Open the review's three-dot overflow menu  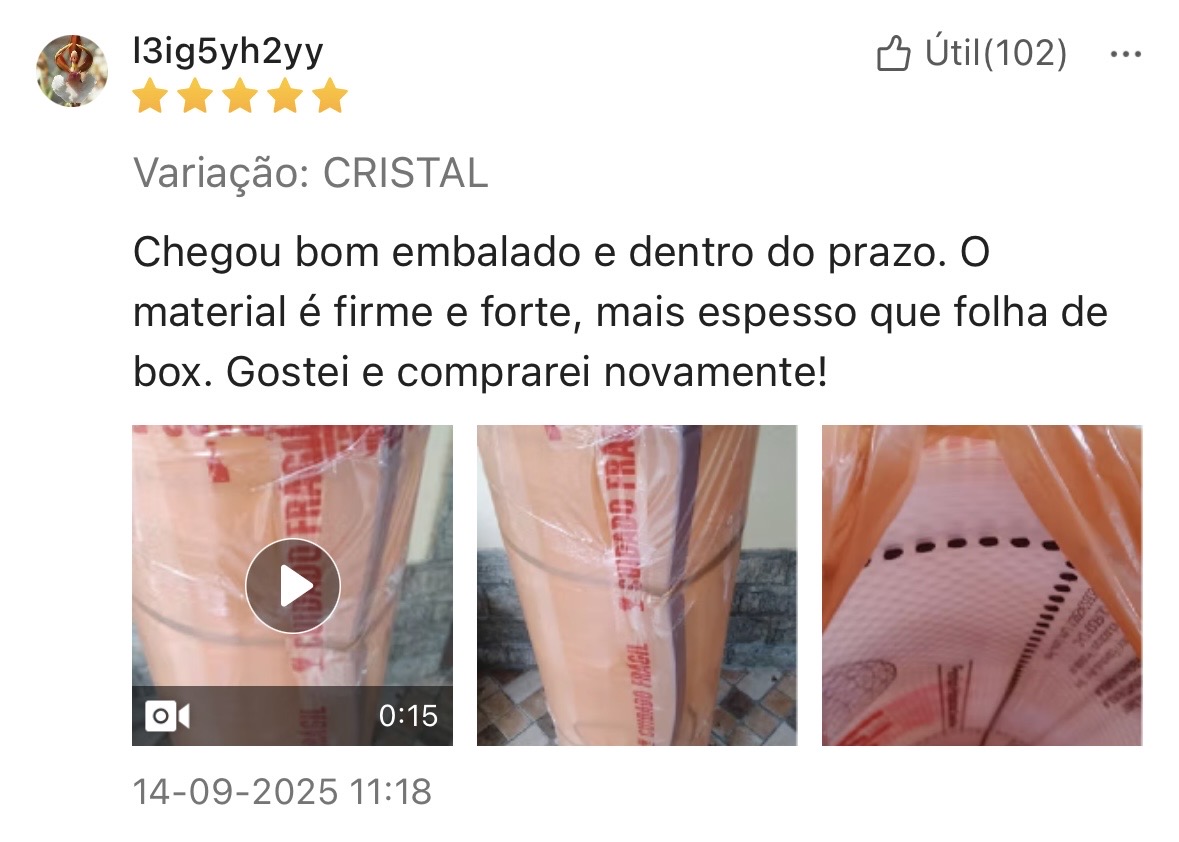point(1126,54)
